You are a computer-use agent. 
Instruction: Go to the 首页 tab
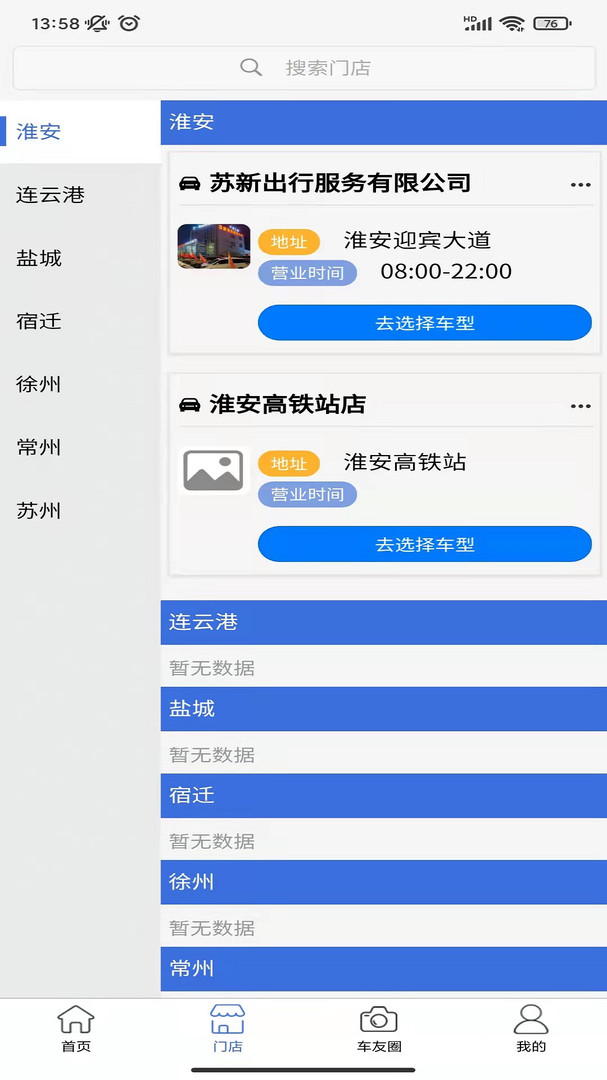click(x=76, y=1030)
